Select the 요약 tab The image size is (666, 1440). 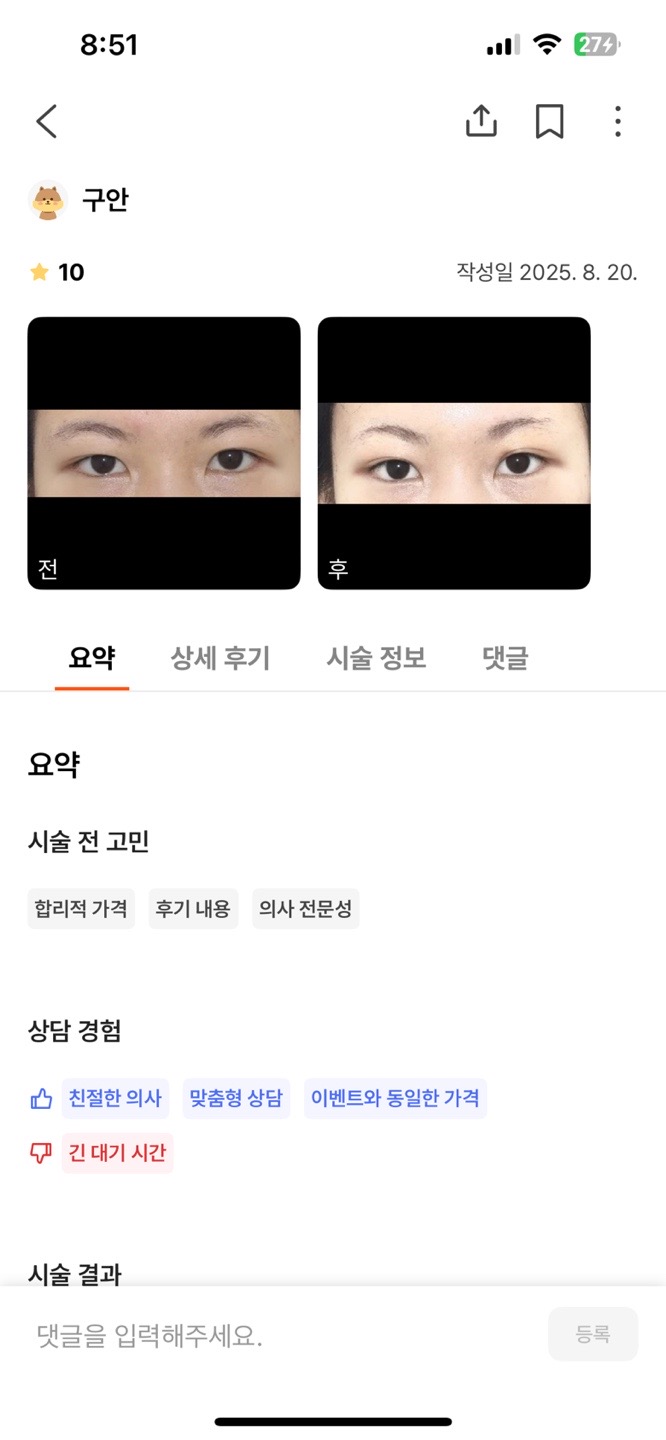click(91, 658)
